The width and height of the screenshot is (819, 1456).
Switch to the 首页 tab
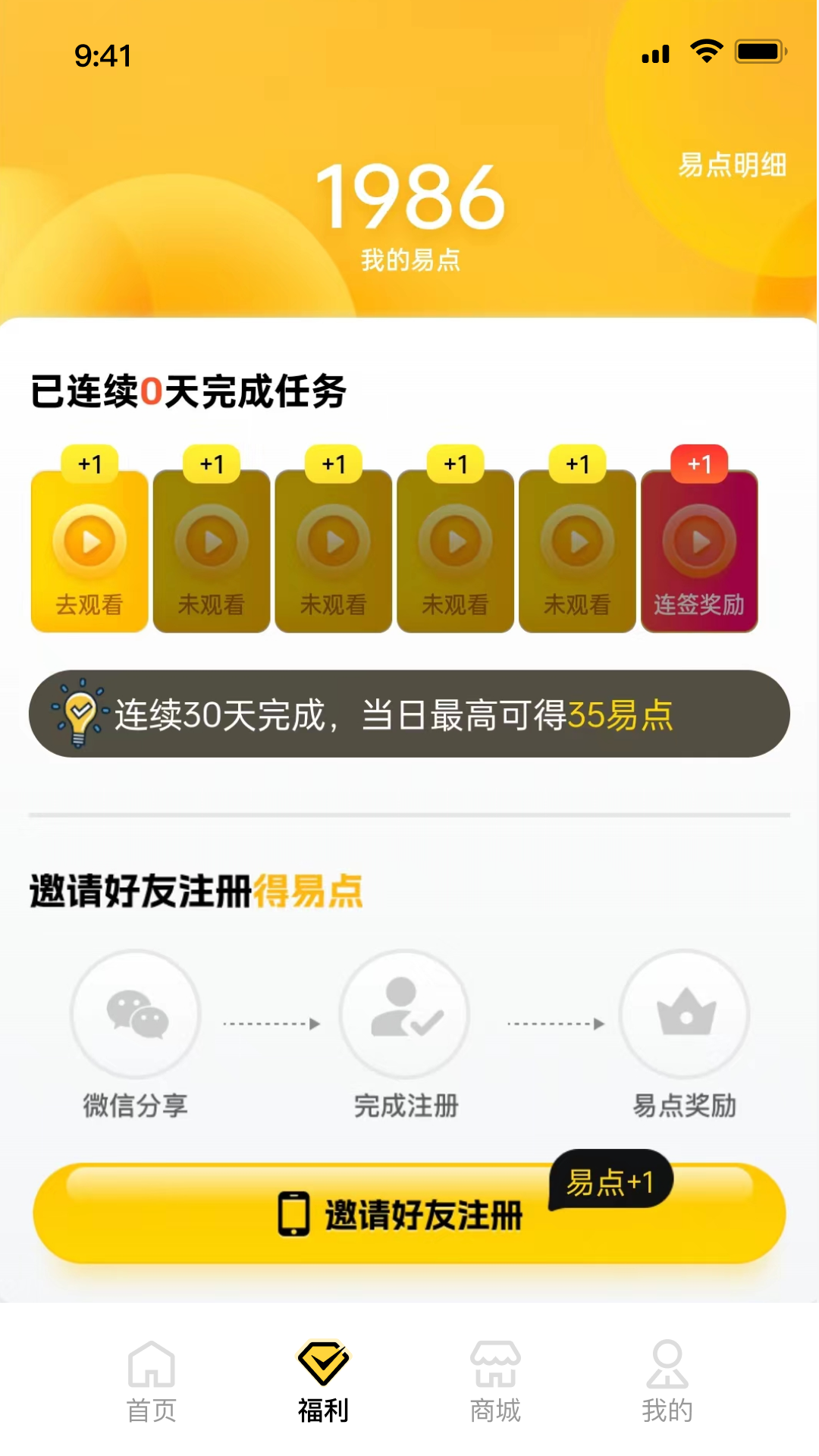[x=152, y=1381]
